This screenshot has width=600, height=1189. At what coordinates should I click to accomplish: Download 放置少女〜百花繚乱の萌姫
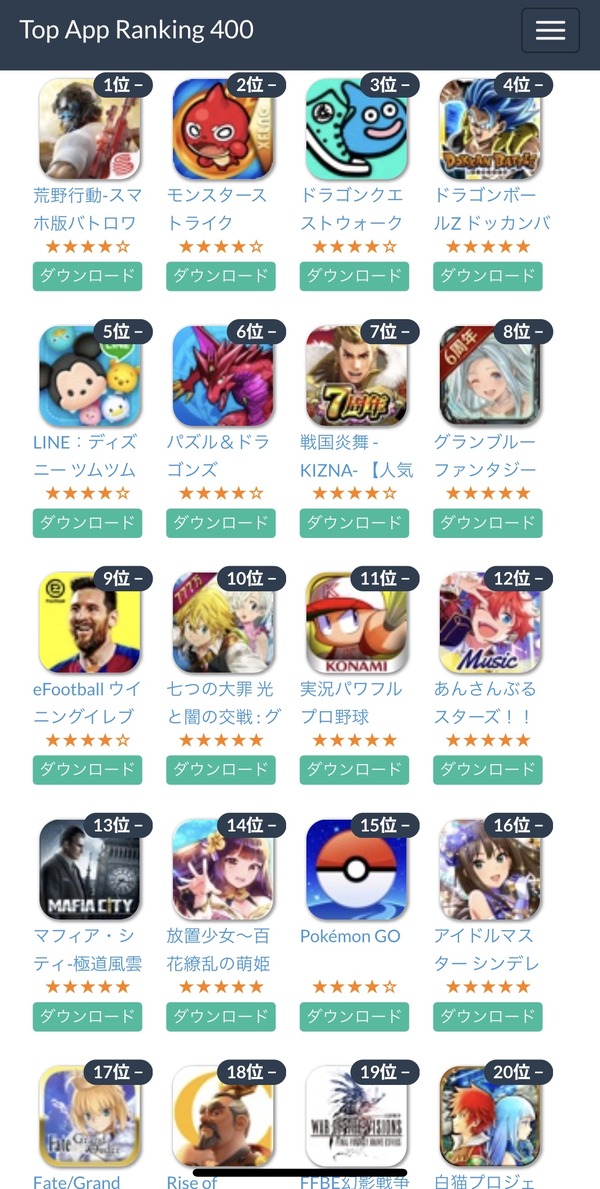pos(221,1016)
